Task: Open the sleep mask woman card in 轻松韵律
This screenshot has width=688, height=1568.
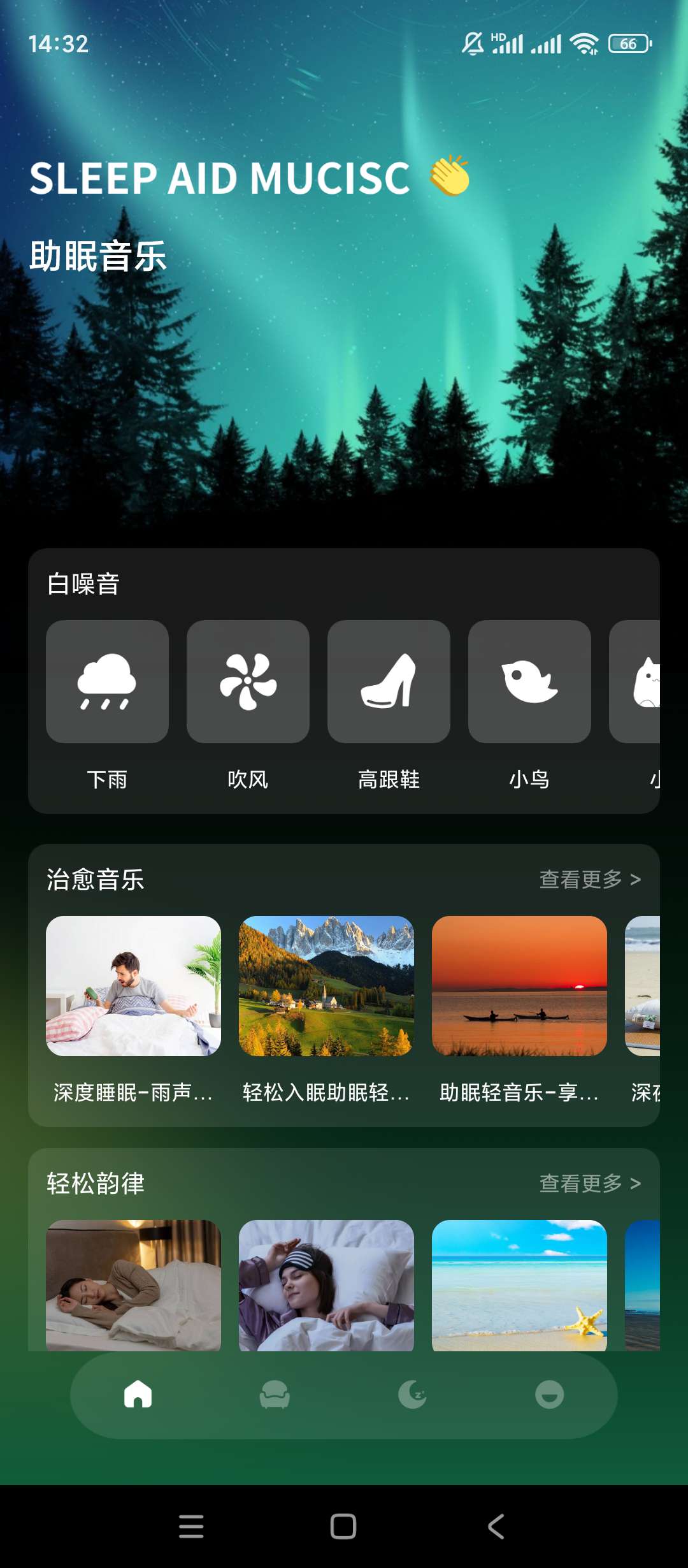Action: click(x=326, y=1284)
